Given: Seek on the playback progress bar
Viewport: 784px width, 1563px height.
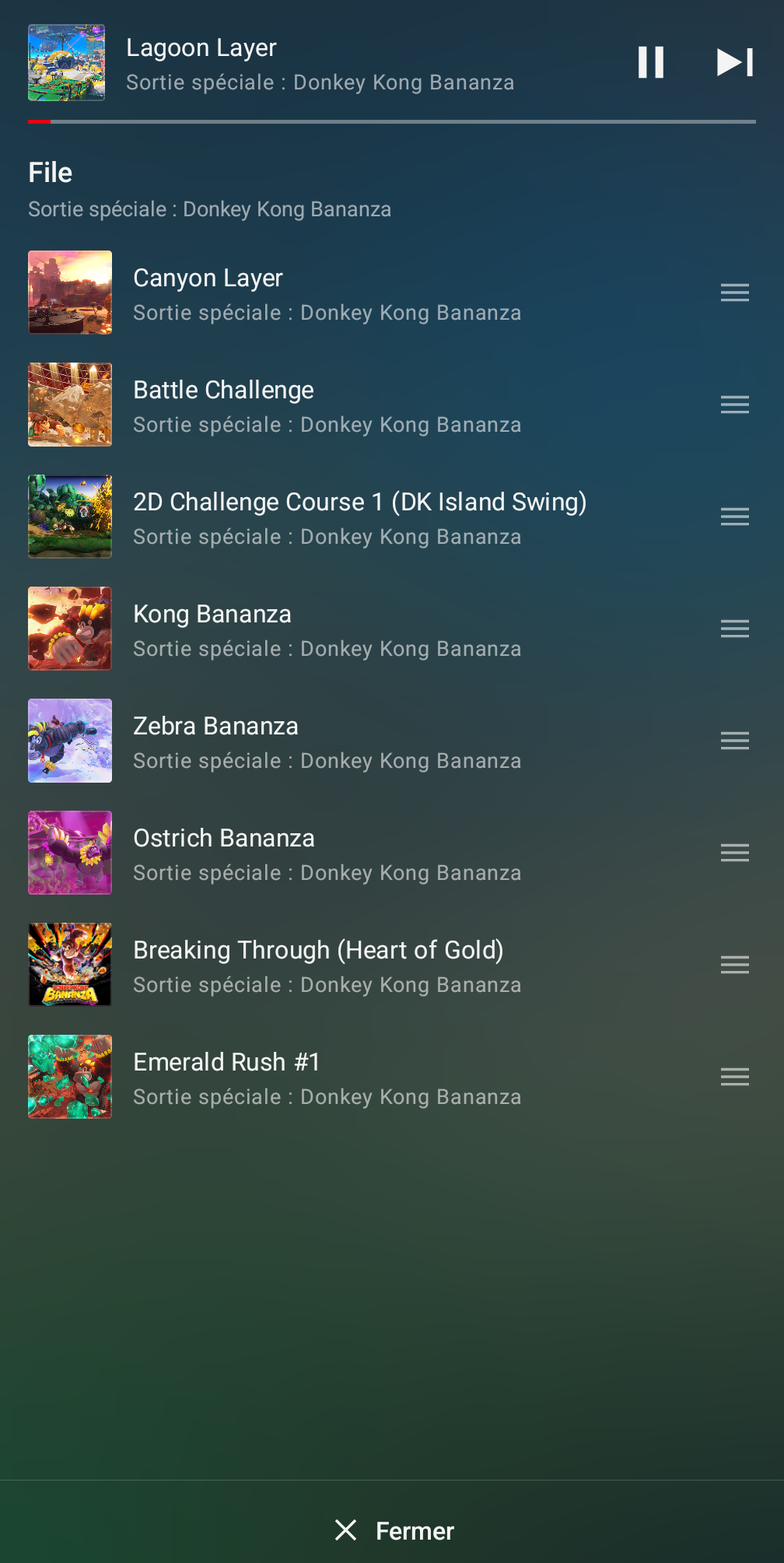Looking at the screenshot, I should tap(392, 121).
